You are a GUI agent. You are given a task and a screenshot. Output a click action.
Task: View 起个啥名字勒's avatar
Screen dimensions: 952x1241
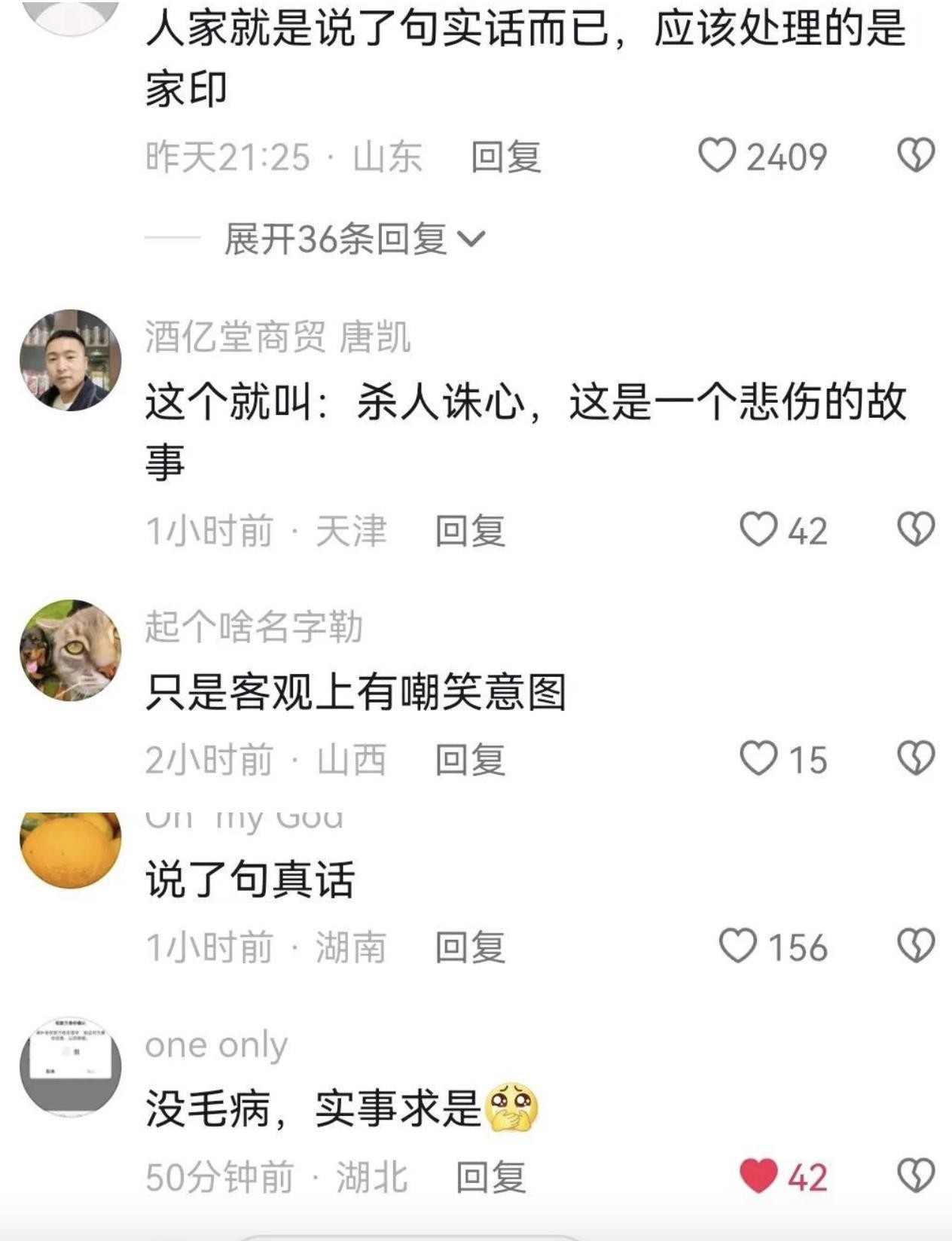(70, 650)
